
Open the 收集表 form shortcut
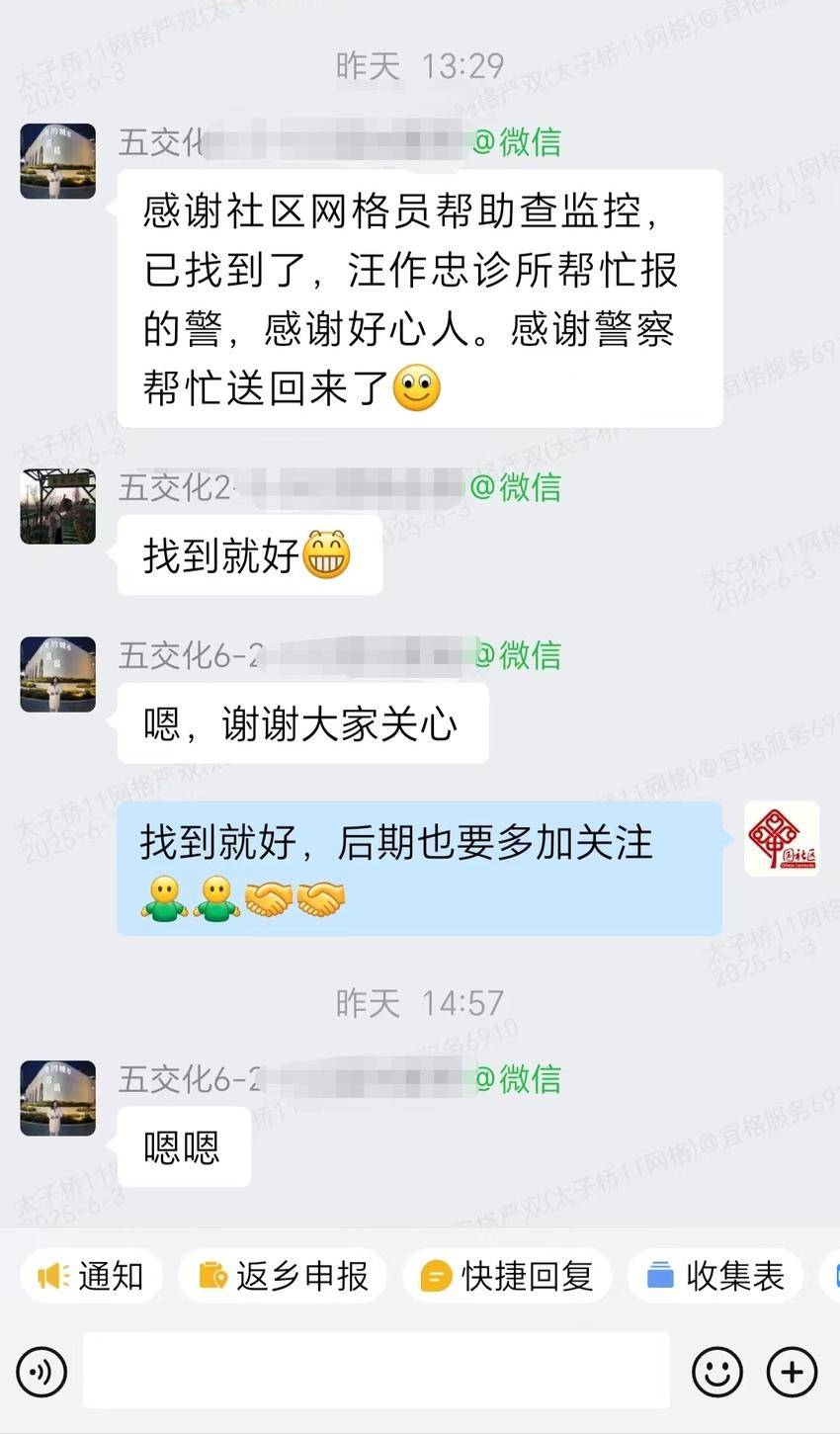715,1276
